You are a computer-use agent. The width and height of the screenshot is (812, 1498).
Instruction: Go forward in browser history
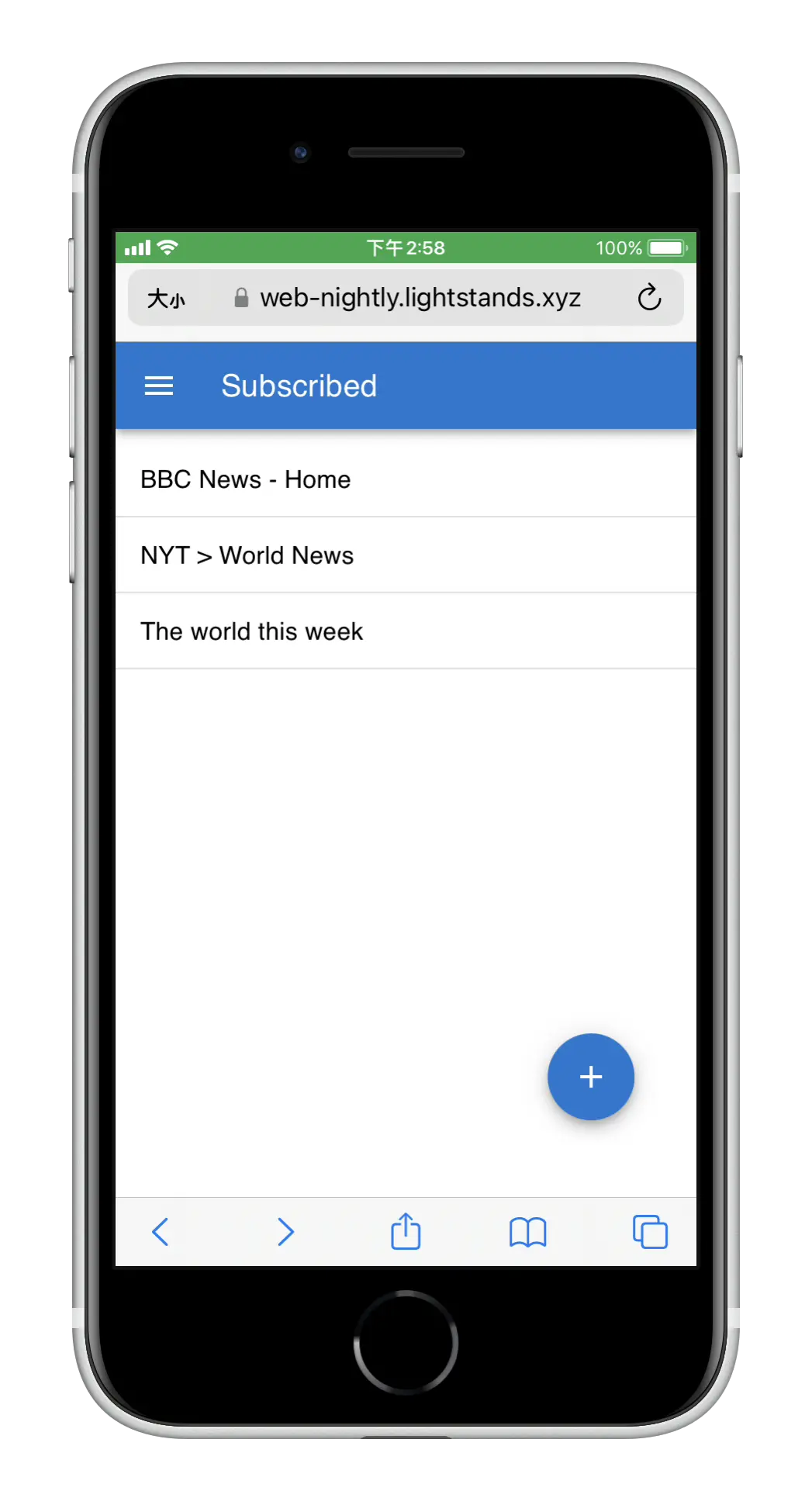285,1231
